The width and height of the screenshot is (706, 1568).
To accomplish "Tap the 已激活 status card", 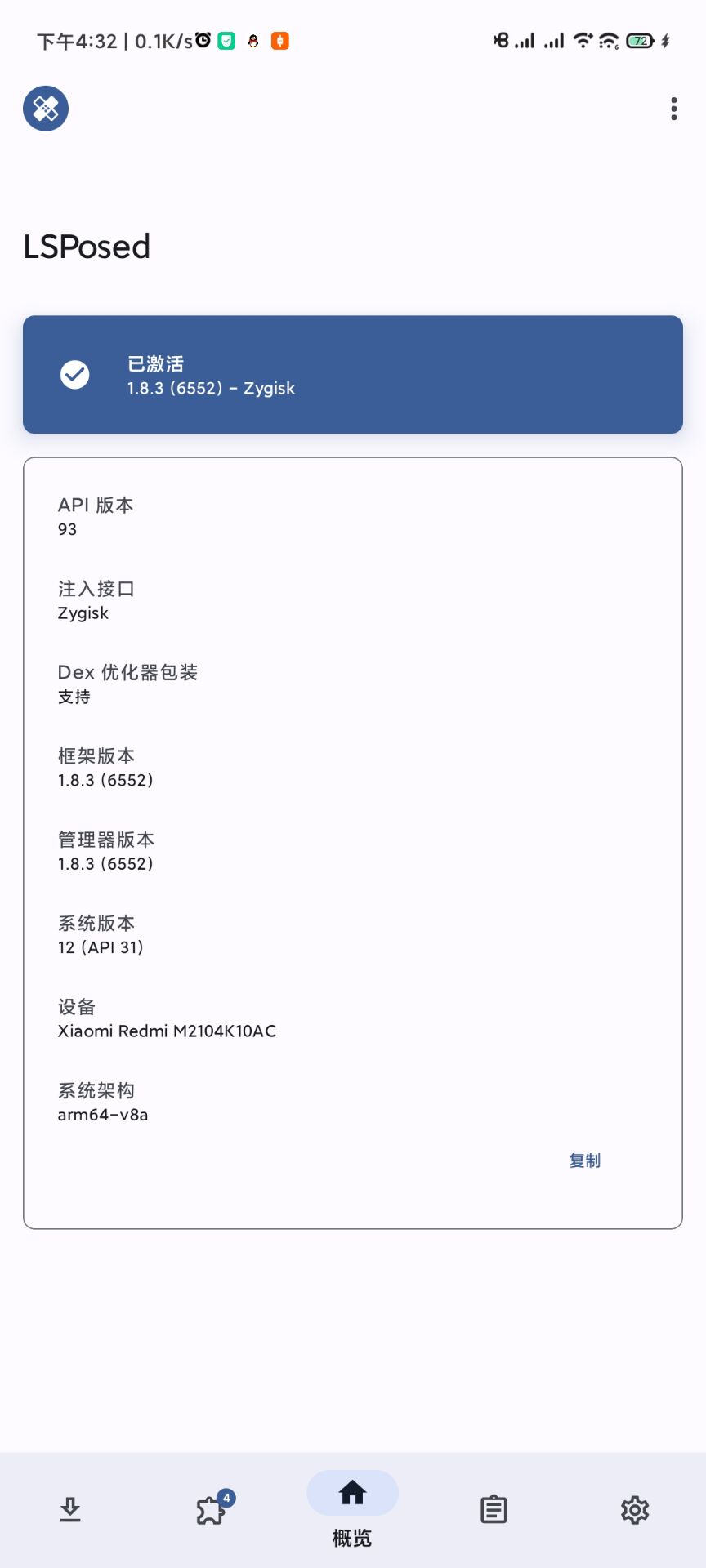I will pyautogui.click(x=352, y=374).
